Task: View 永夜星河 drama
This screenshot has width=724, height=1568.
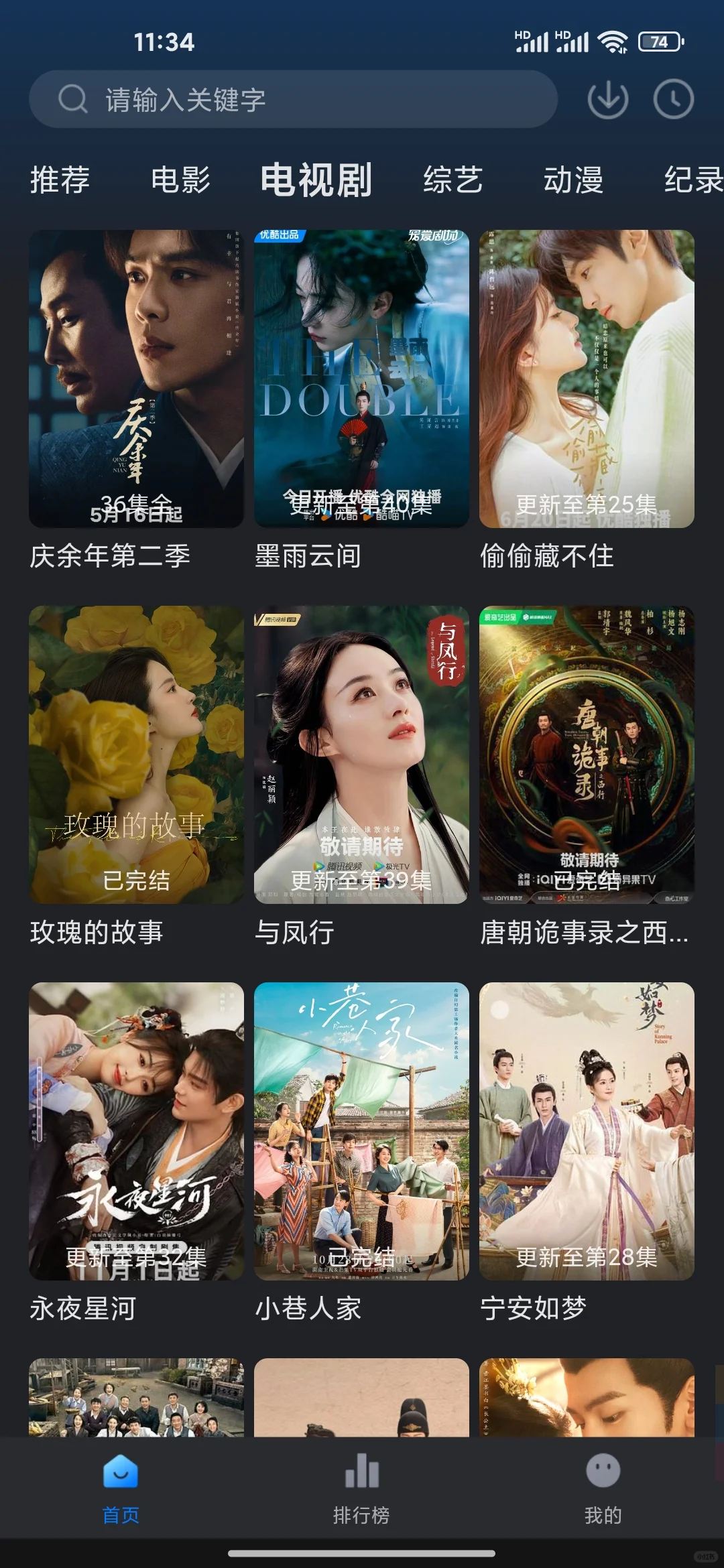Action: pyautogui.click(x=136, y=1131)
